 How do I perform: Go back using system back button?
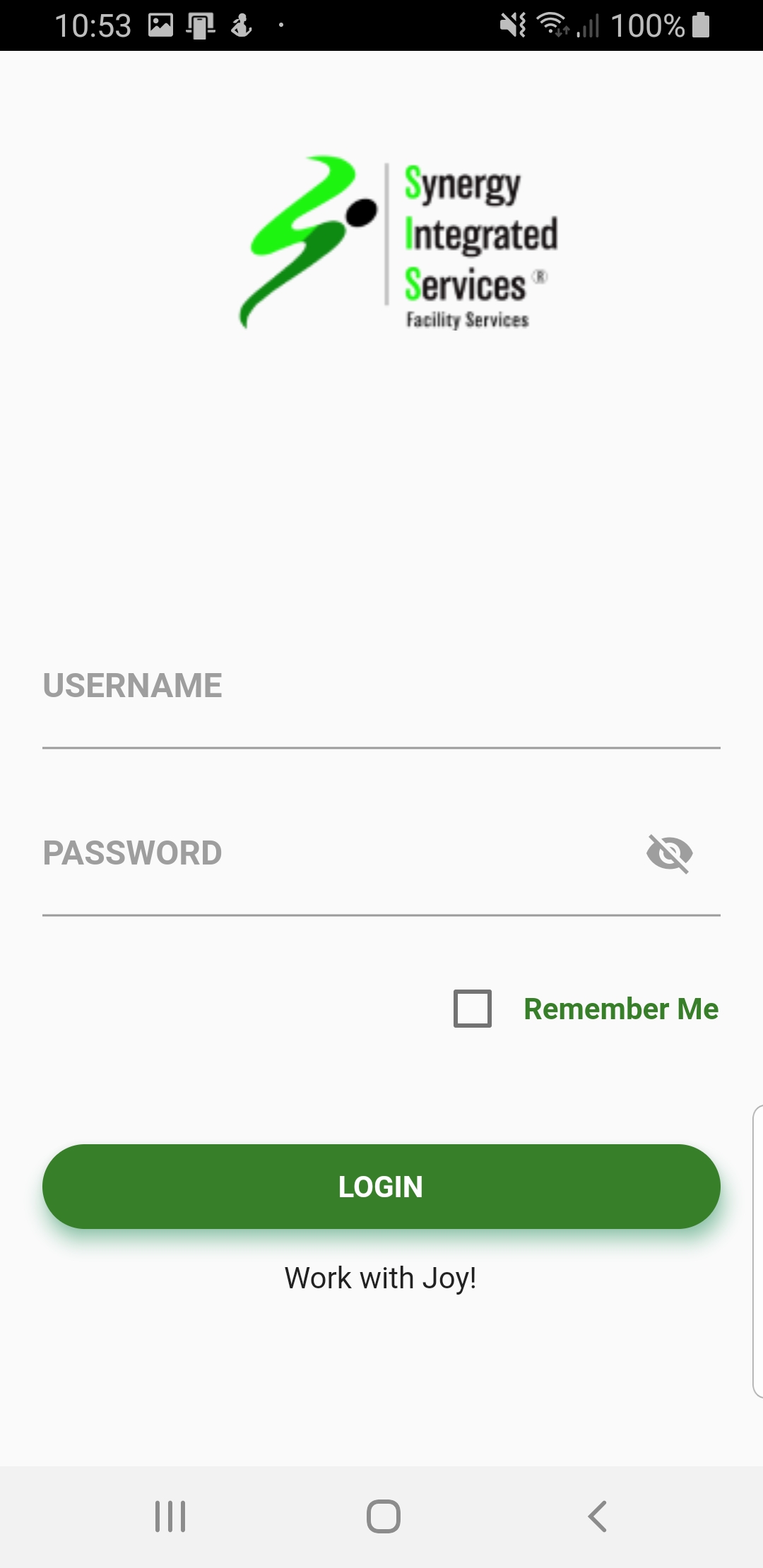pyautogui.click(x=598, y=1516)
